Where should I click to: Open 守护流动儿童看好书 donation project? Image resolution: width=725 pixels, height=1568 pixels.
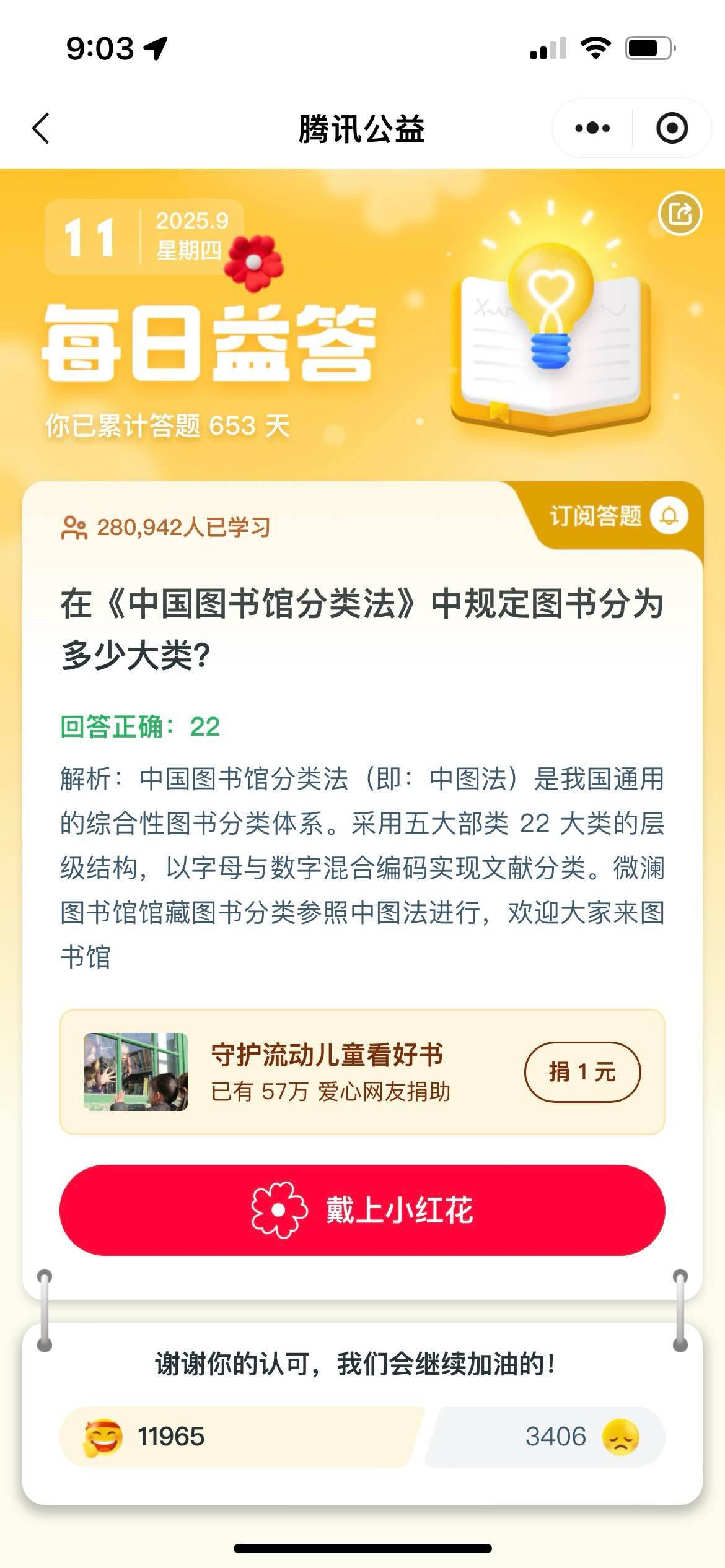pos(327,1071)
